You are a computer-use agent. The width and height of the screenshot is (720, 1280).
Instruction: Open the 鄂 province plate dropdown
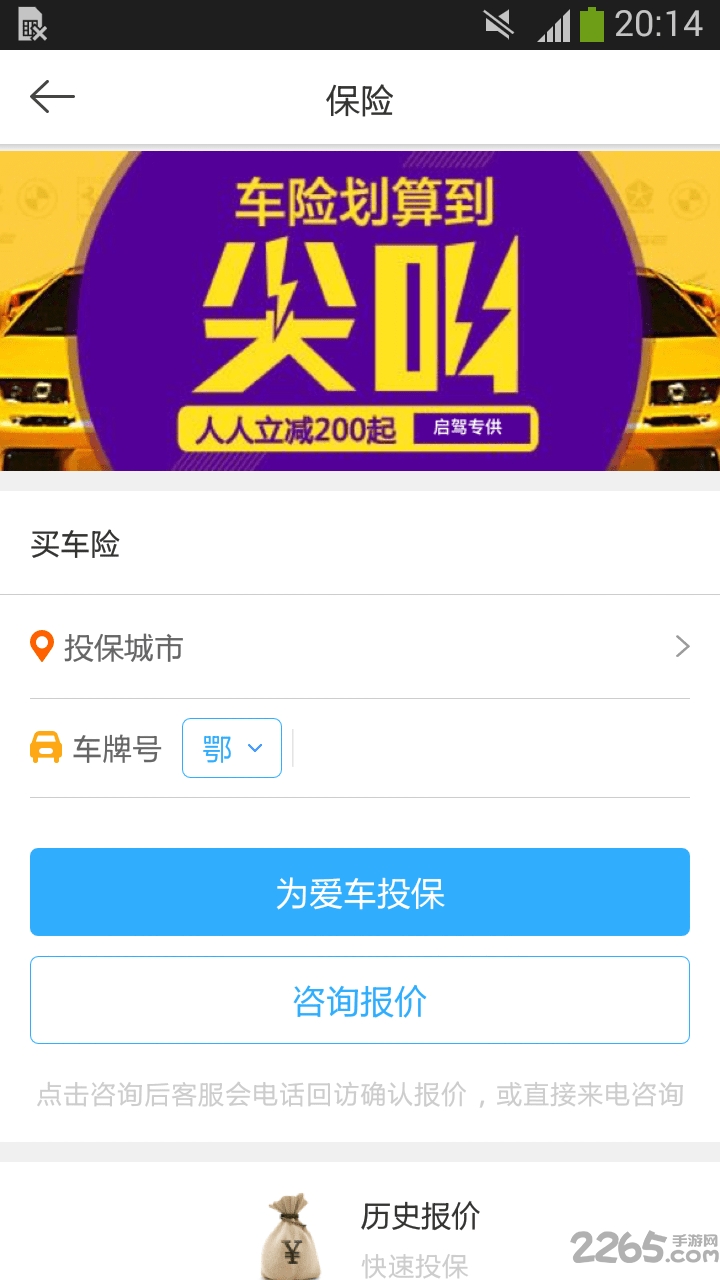click(x=231, y=748)
